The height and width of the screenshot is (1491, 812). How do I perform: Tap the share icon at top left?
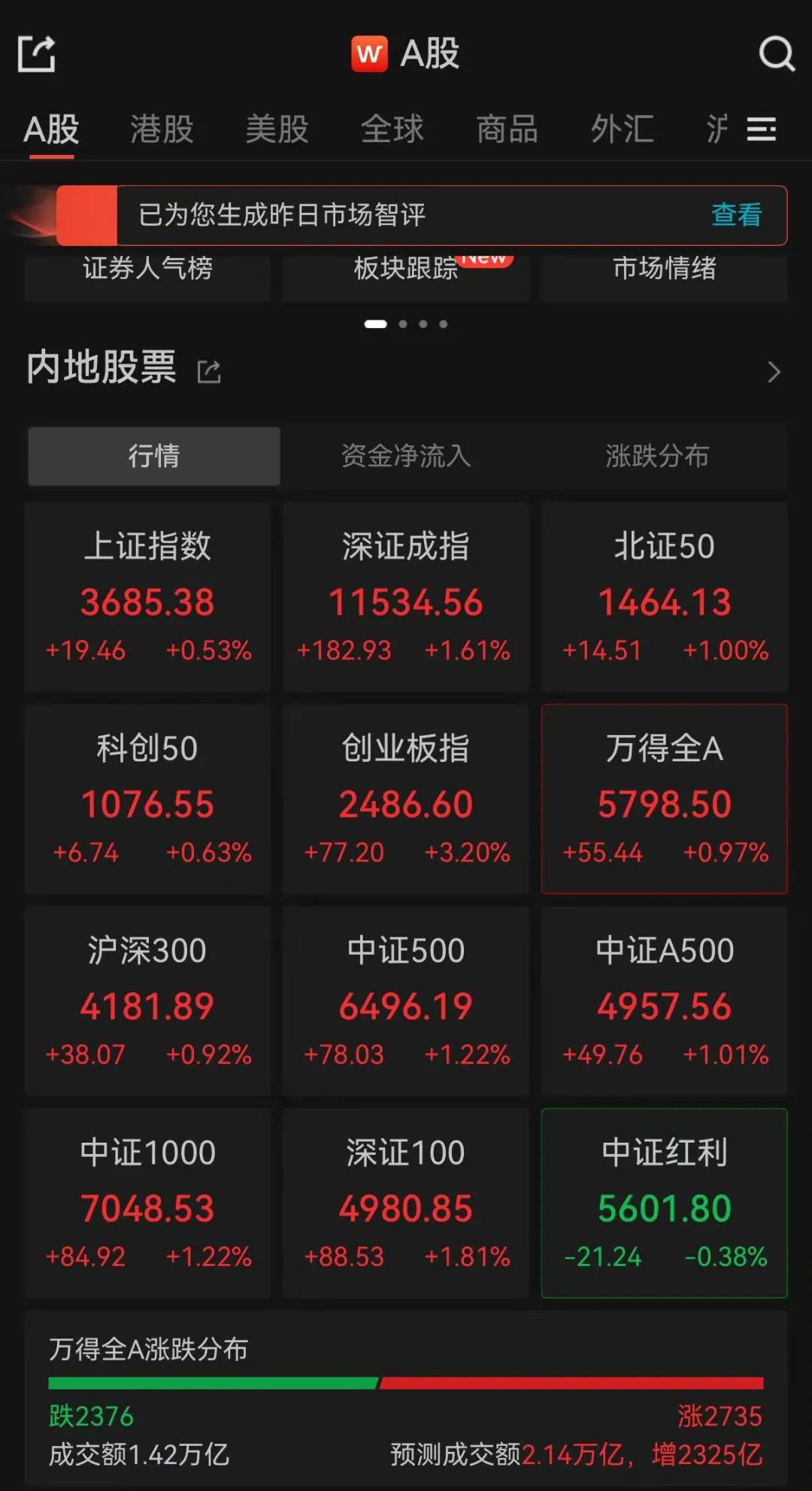coord(37,54)
